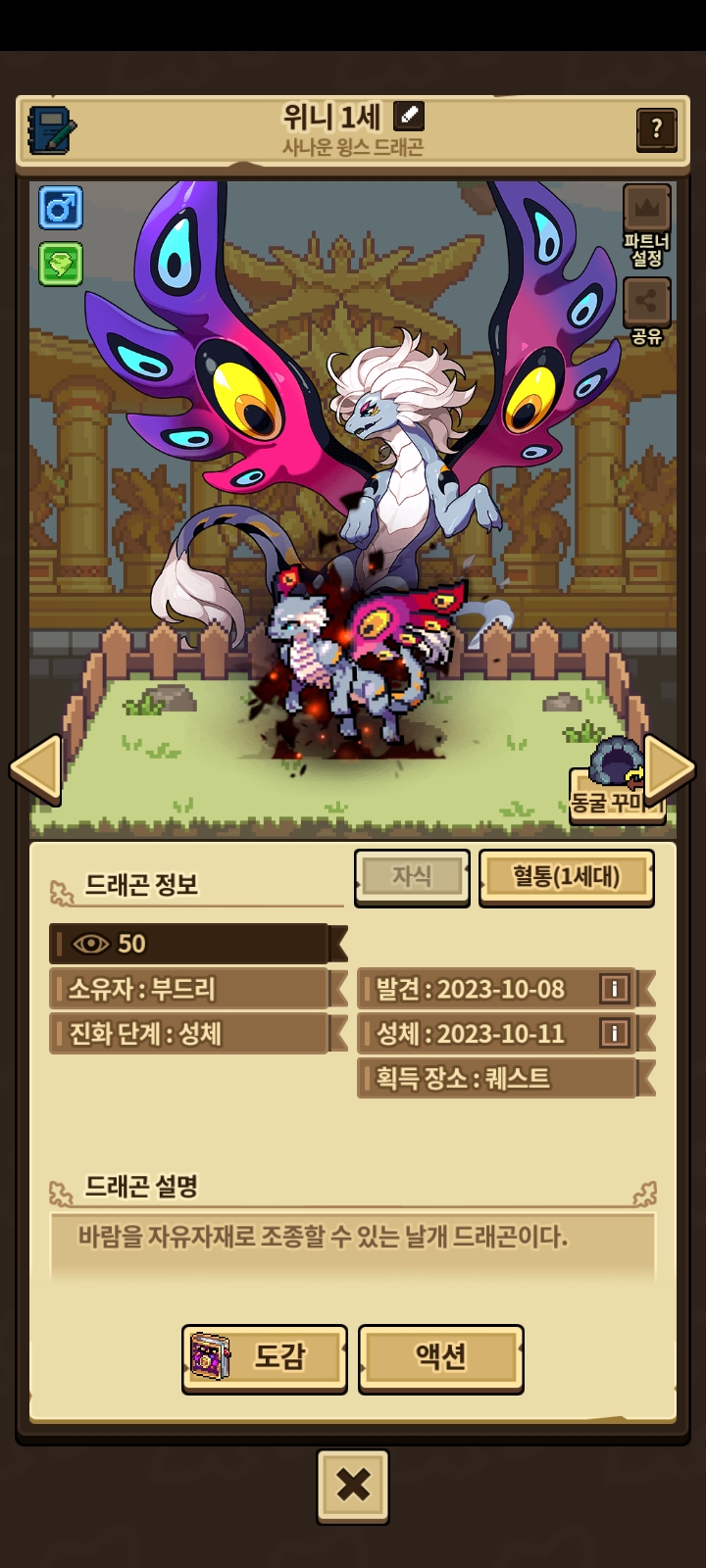Viewport: 706px width, 1568px height.
Task: Open 혈통(1세대) lineage view
Action: 566,876
